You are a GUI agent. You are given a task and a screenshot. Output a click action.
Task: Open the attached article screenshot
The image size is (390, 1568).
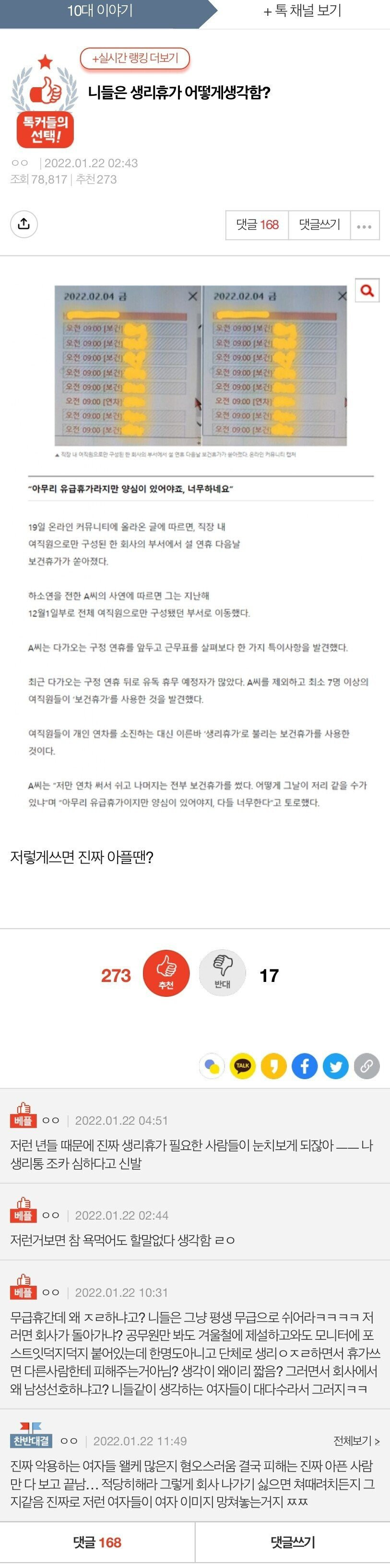pyautogui.click(x=201, y=365)
